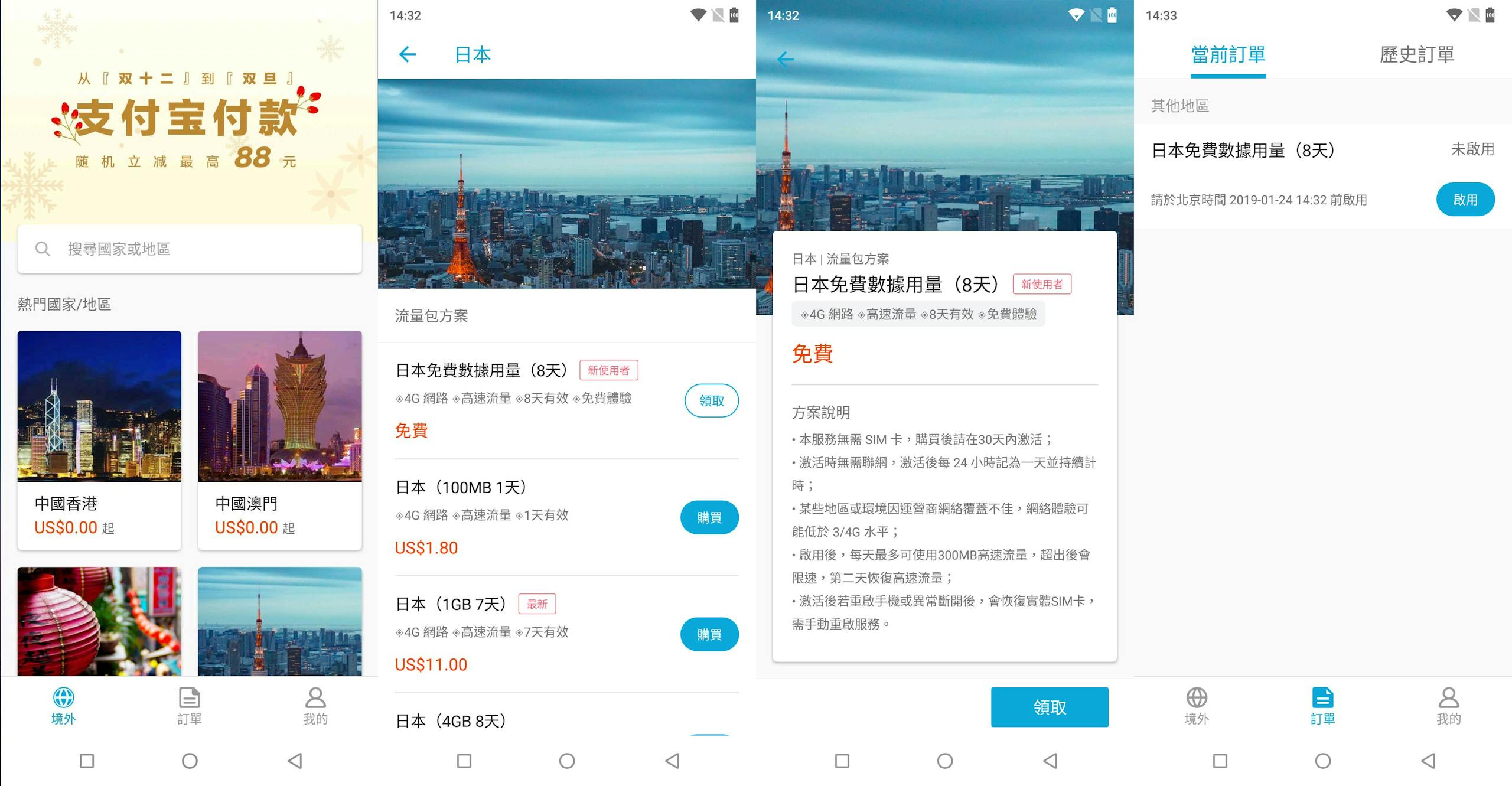
Task: Open the 中國香港 destination card
Action: [x=99, y=439]
